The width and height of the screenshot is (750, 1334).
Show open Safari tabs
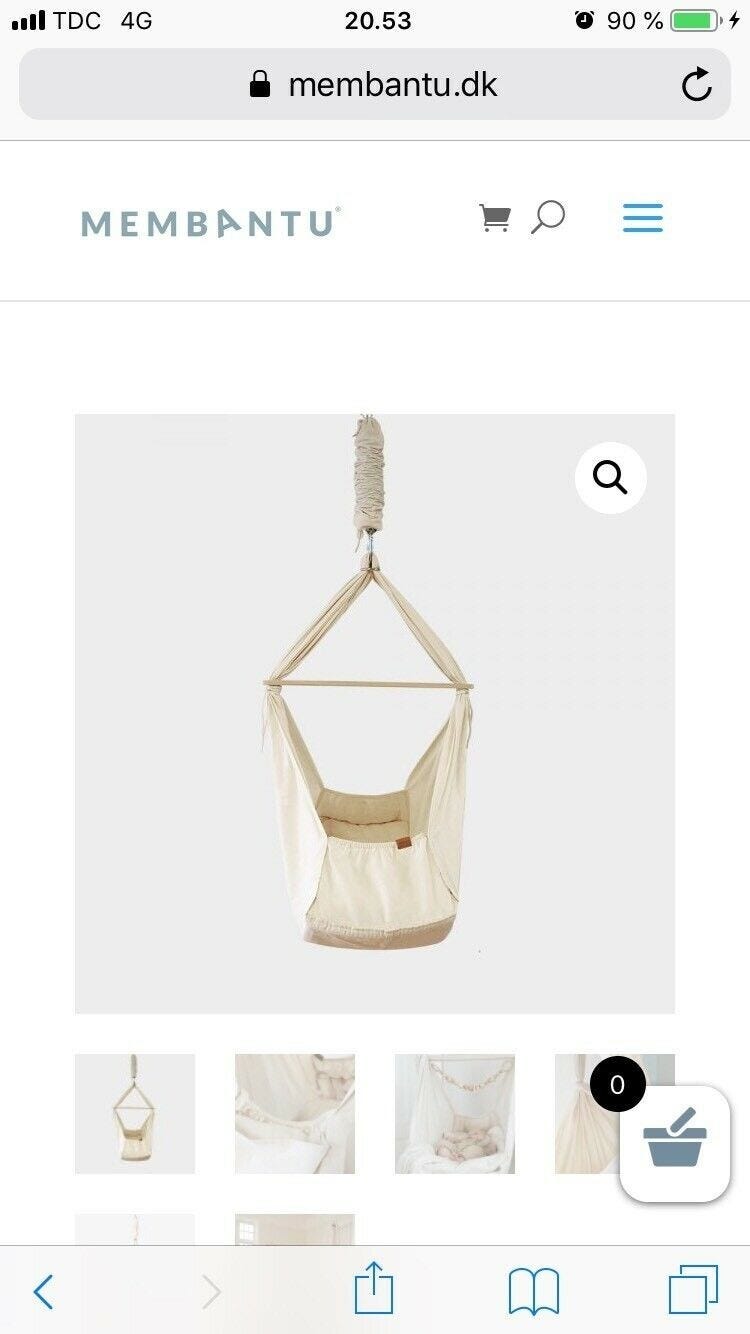693,1290
